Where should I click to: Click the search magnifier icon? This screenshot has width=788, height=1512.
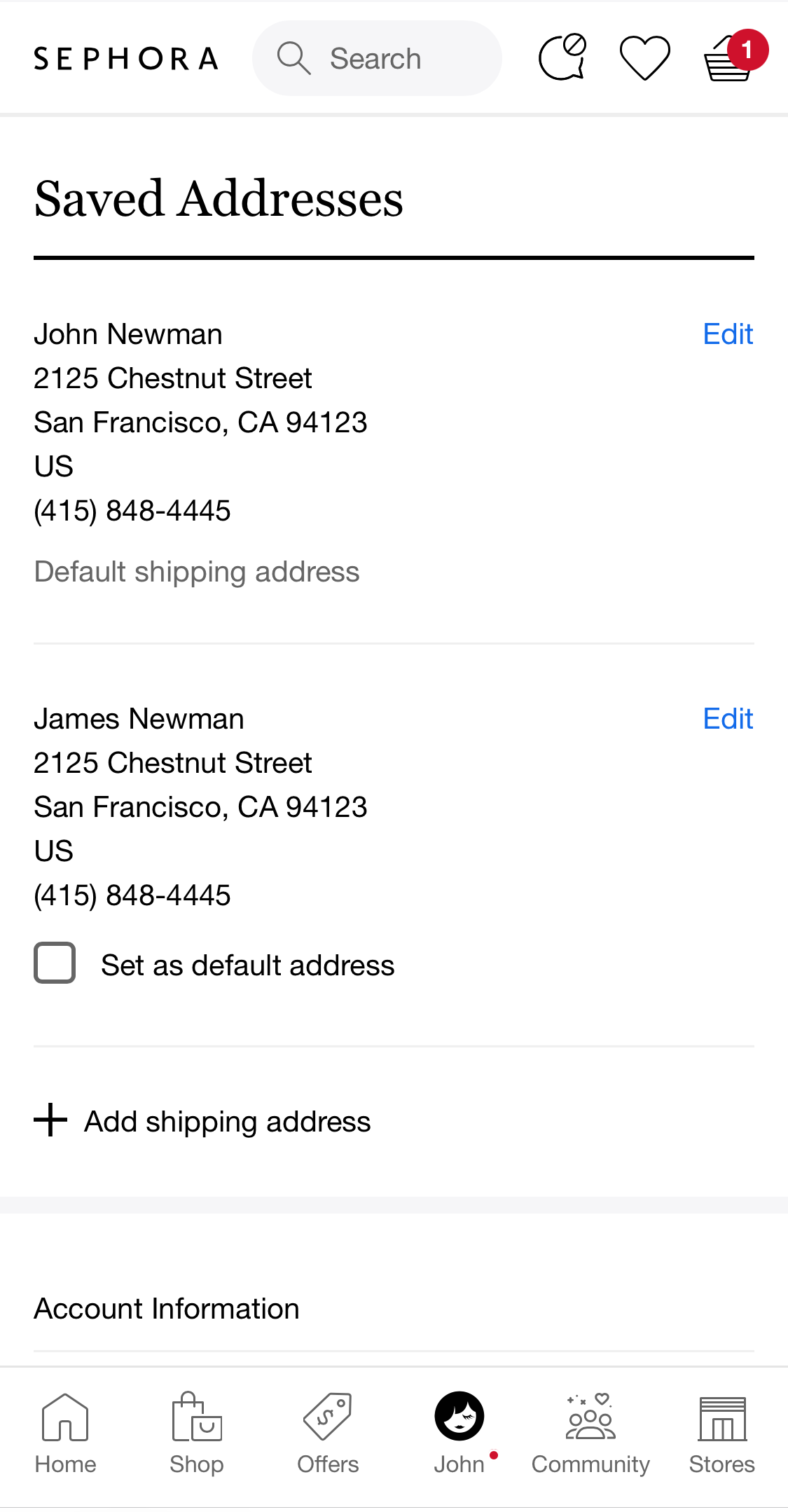click(293, 57)
